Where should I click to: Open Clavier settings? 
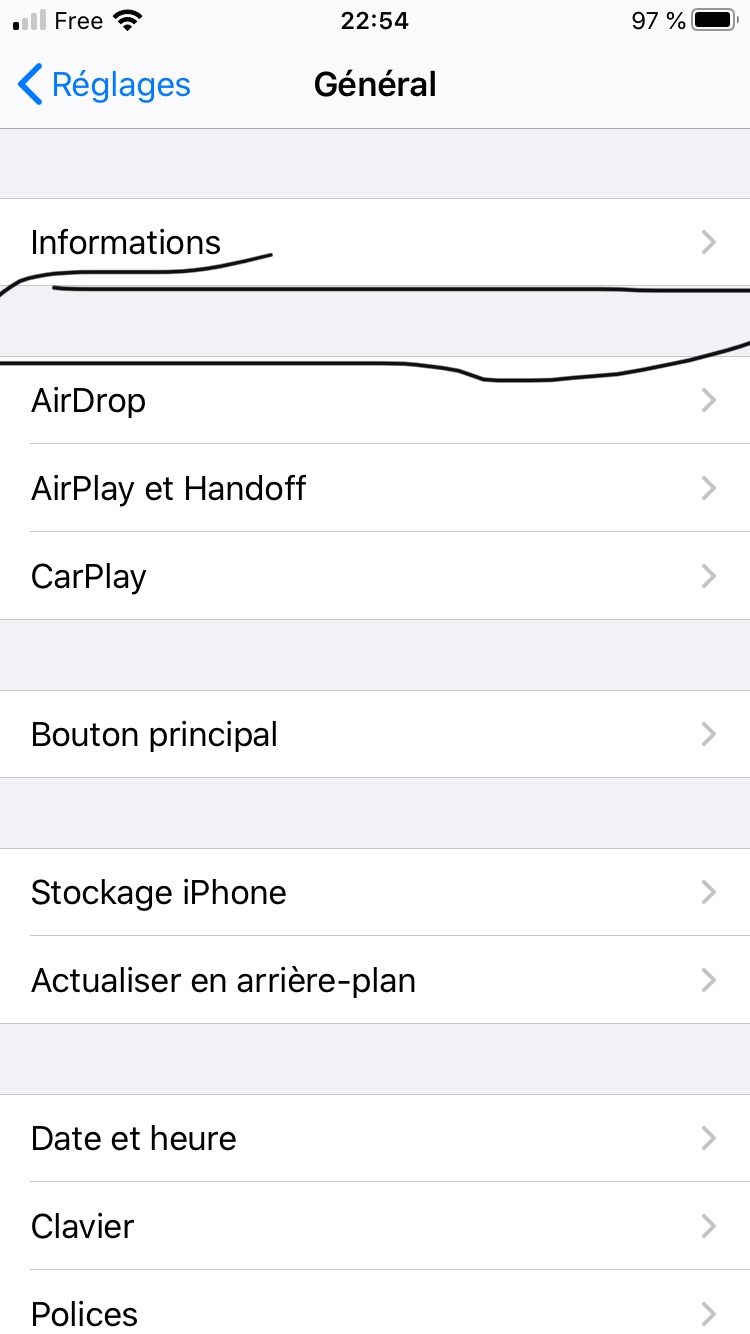[x=375, y=1226]
